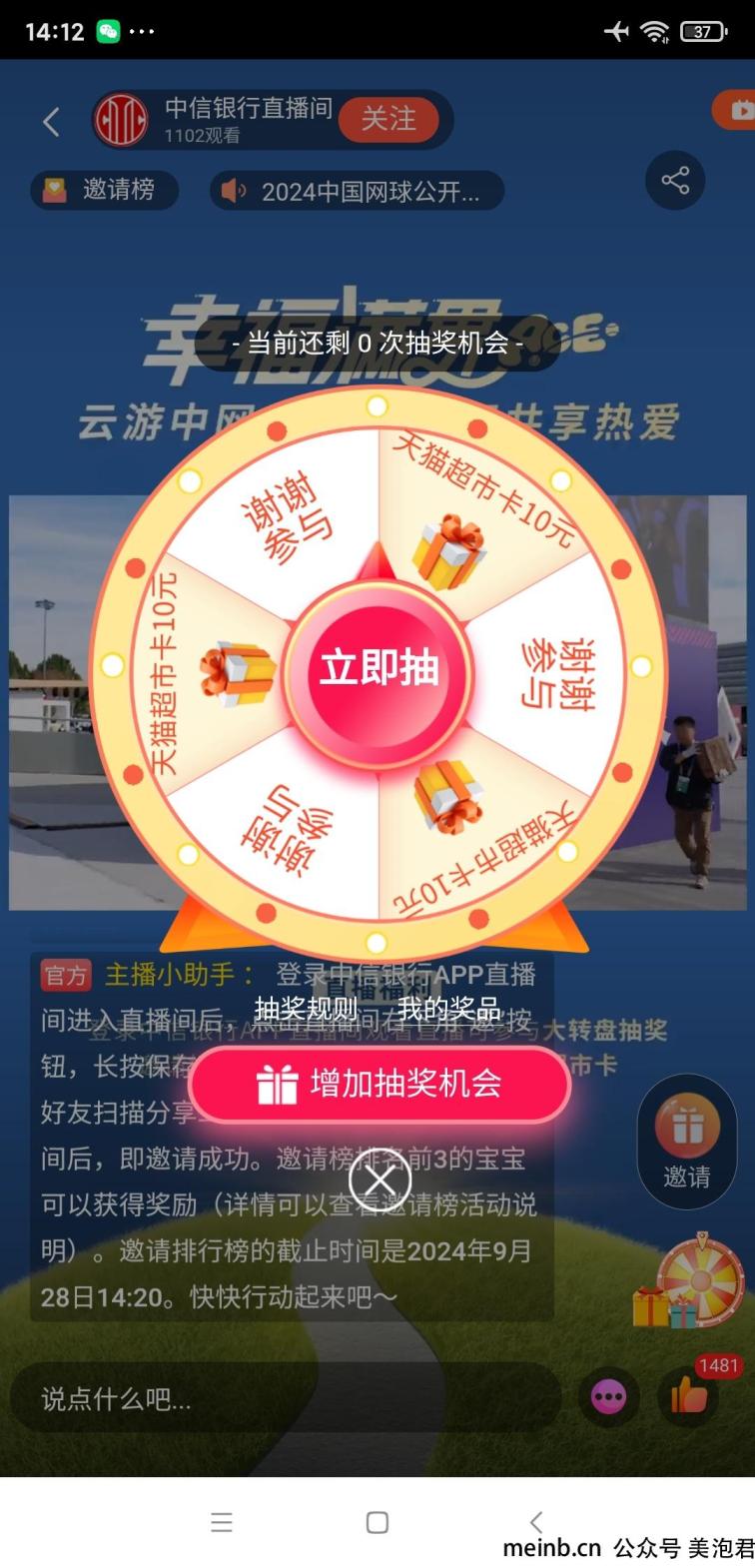This screenshot has height=1568, width=755.
Task: Type a comment in 说点什么吧
Action: coord(285,1398)
